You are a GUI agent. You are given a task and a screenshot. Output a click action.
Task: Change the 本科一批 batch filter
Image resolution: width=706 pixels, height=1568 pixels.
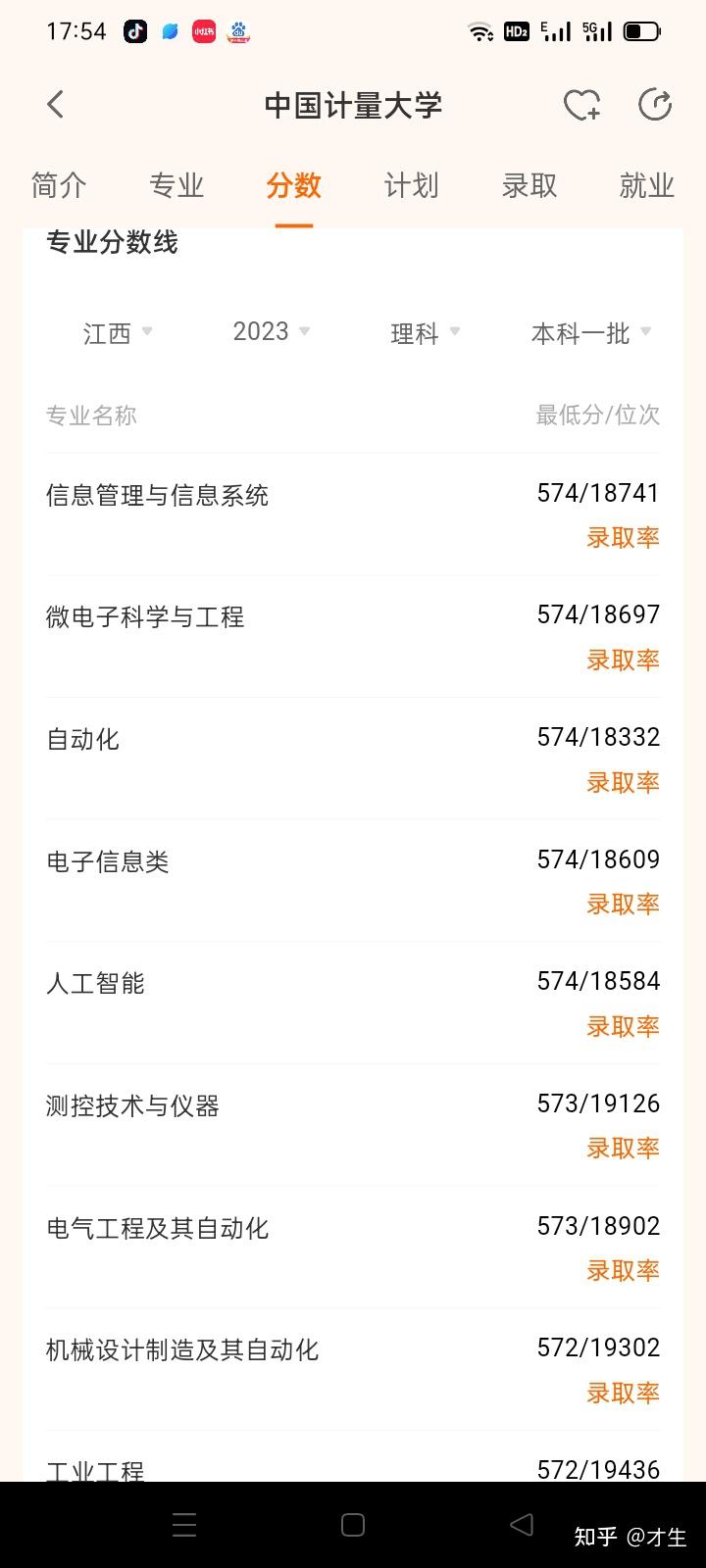(x=590, y=333)
